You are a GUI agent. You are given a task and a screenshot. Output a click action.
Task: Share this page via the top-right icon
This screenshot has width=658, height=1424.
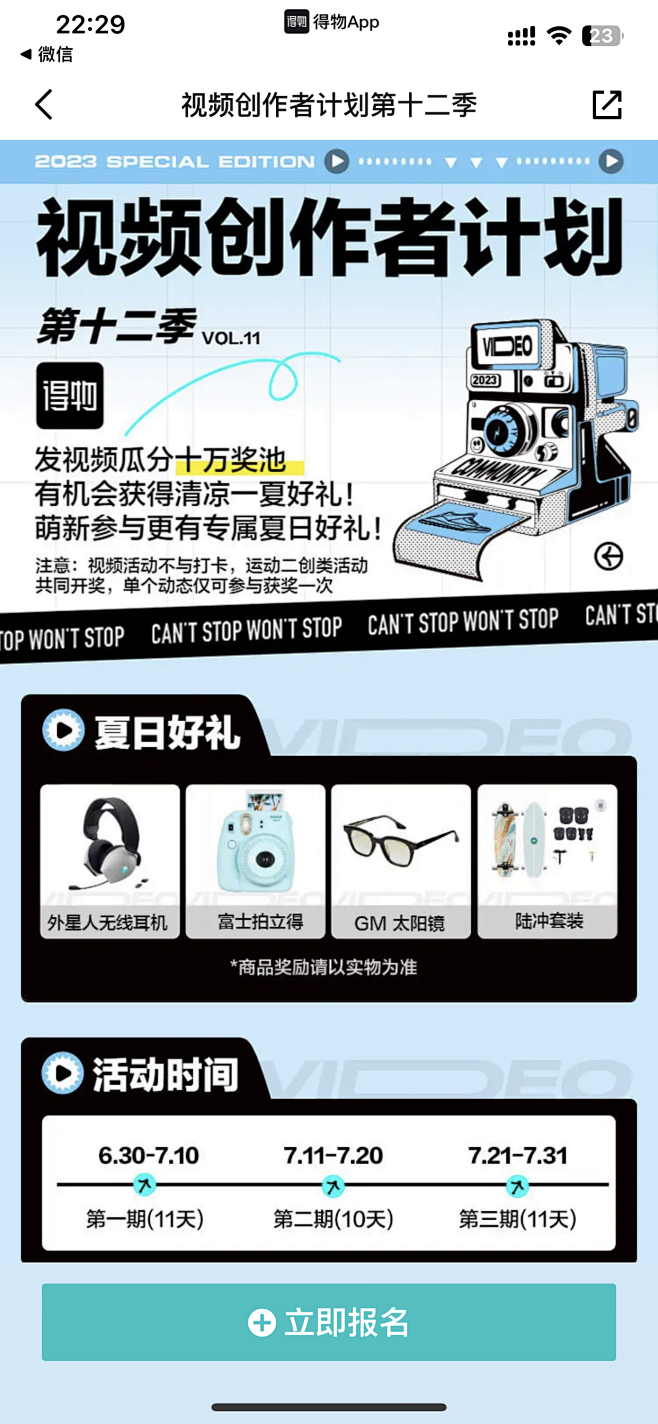607,104
